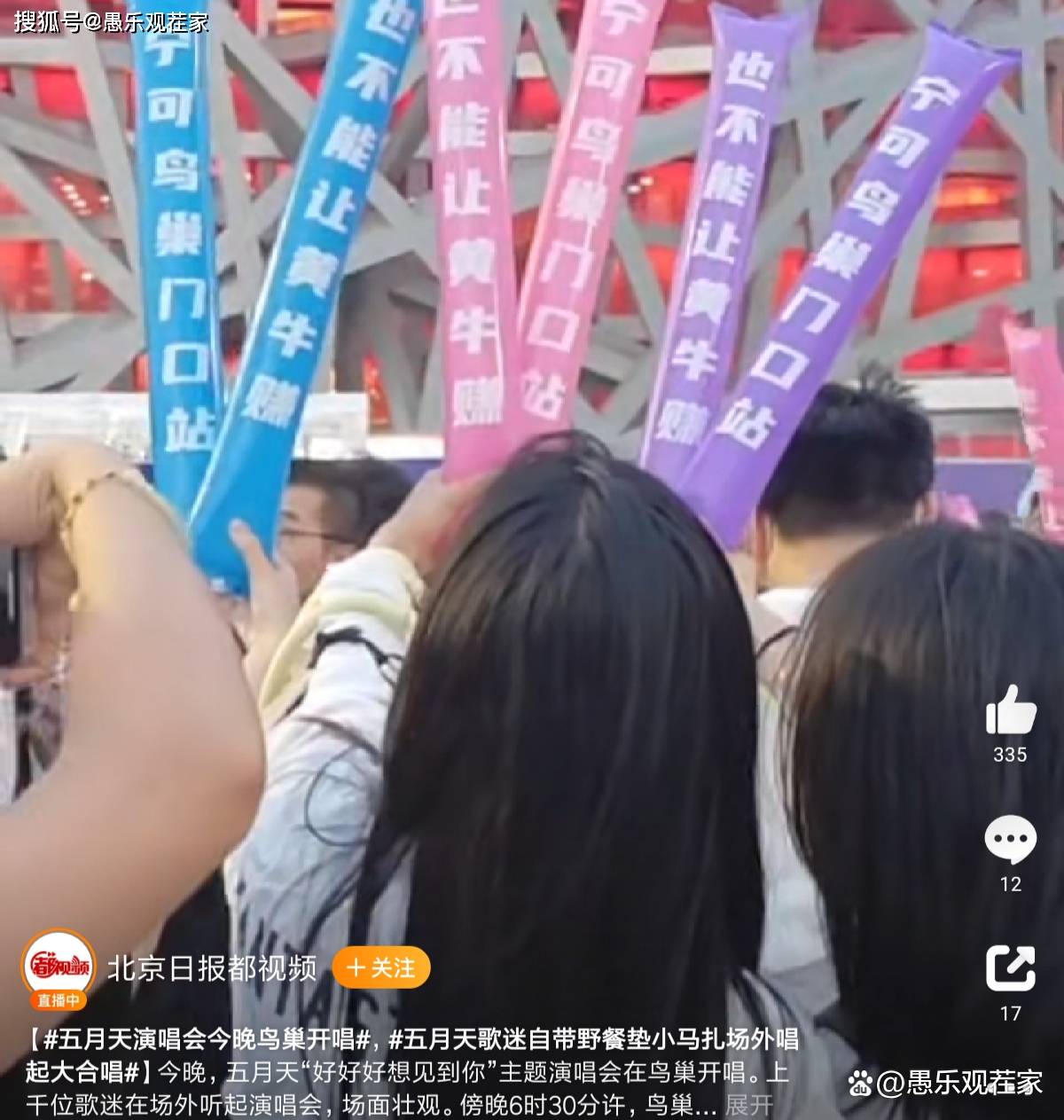
Task: Share this video
Action: [x=1010, y=969]
